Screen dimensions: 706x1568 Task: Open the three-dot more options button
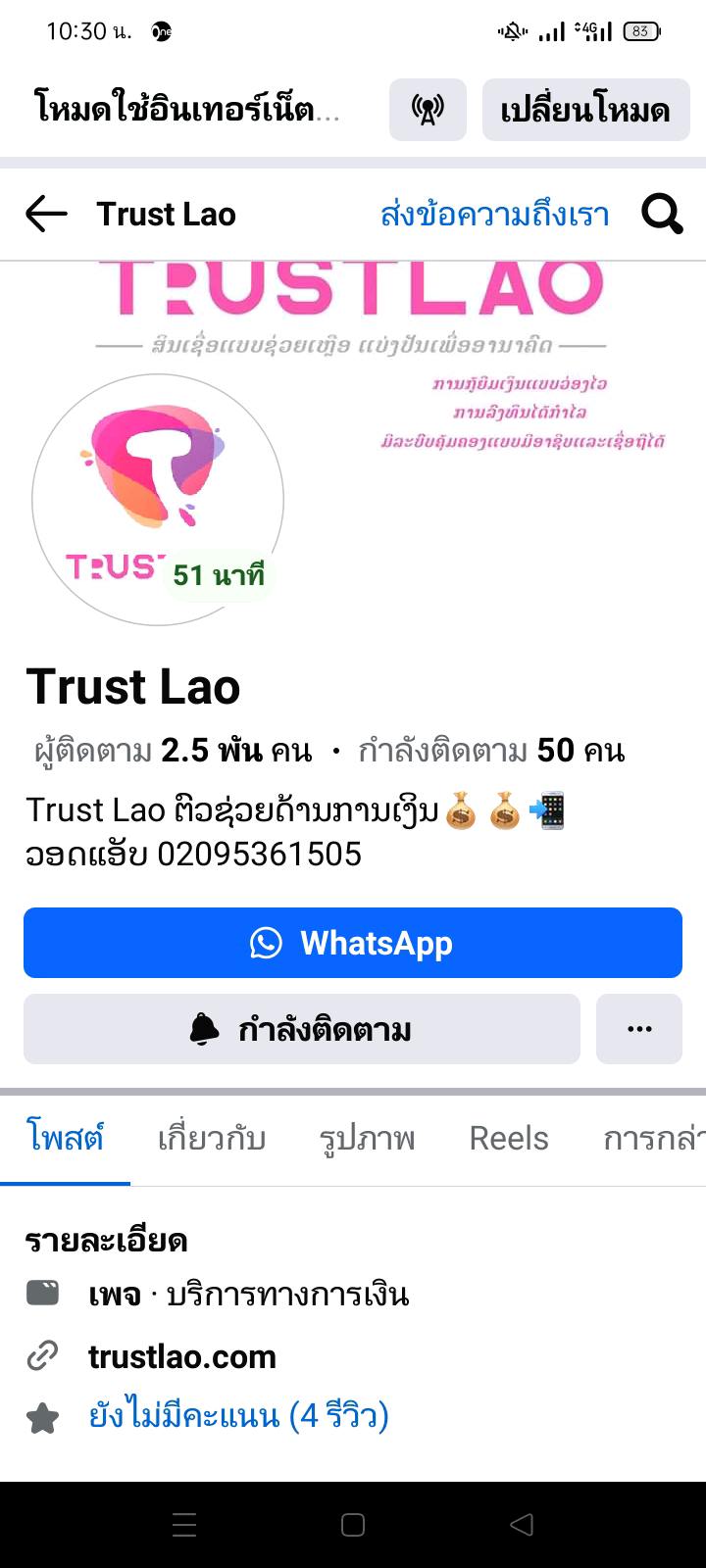(x=639, y=1029)
